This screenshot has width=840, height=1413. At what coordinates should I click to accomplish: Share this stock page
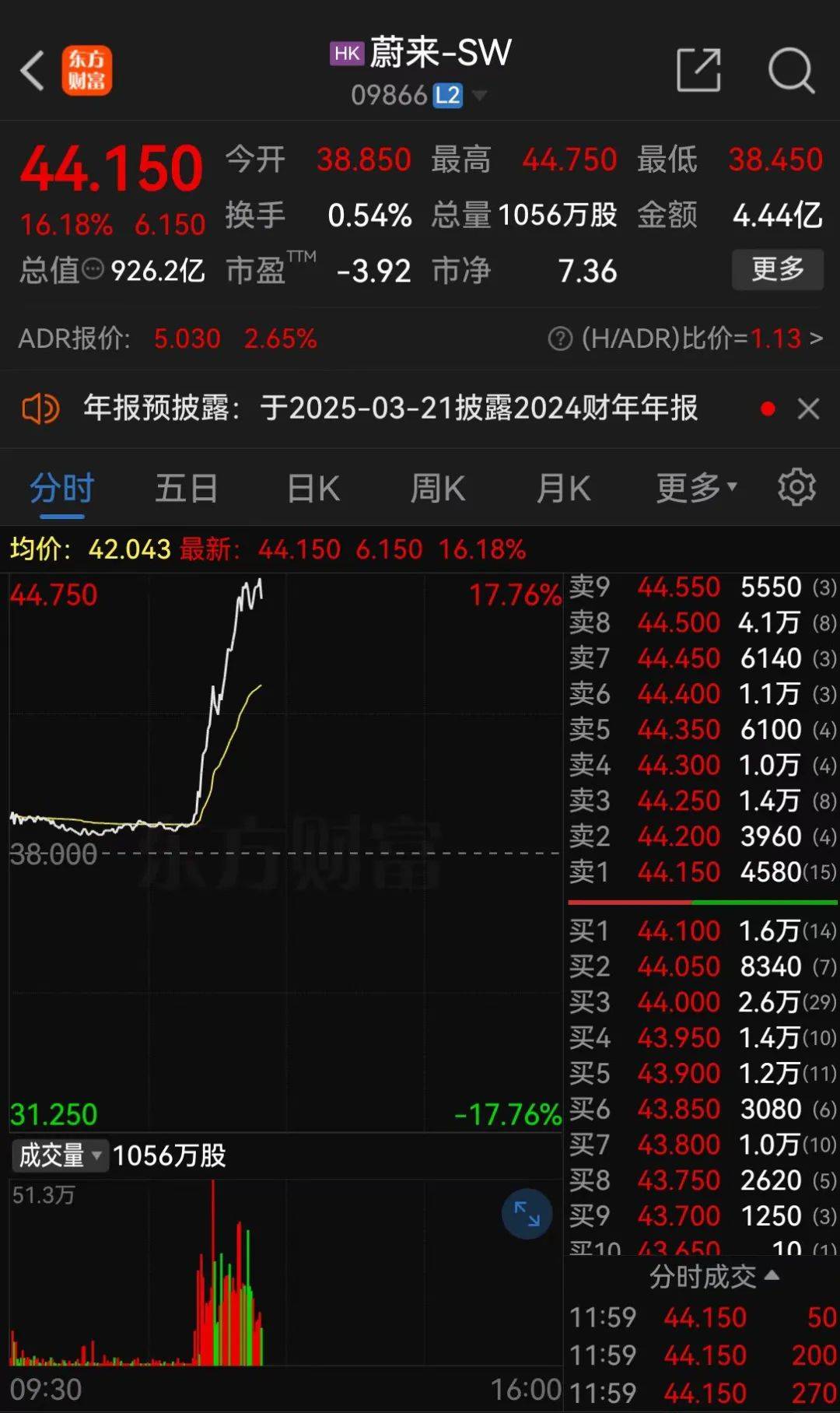(x=698, y=70)
